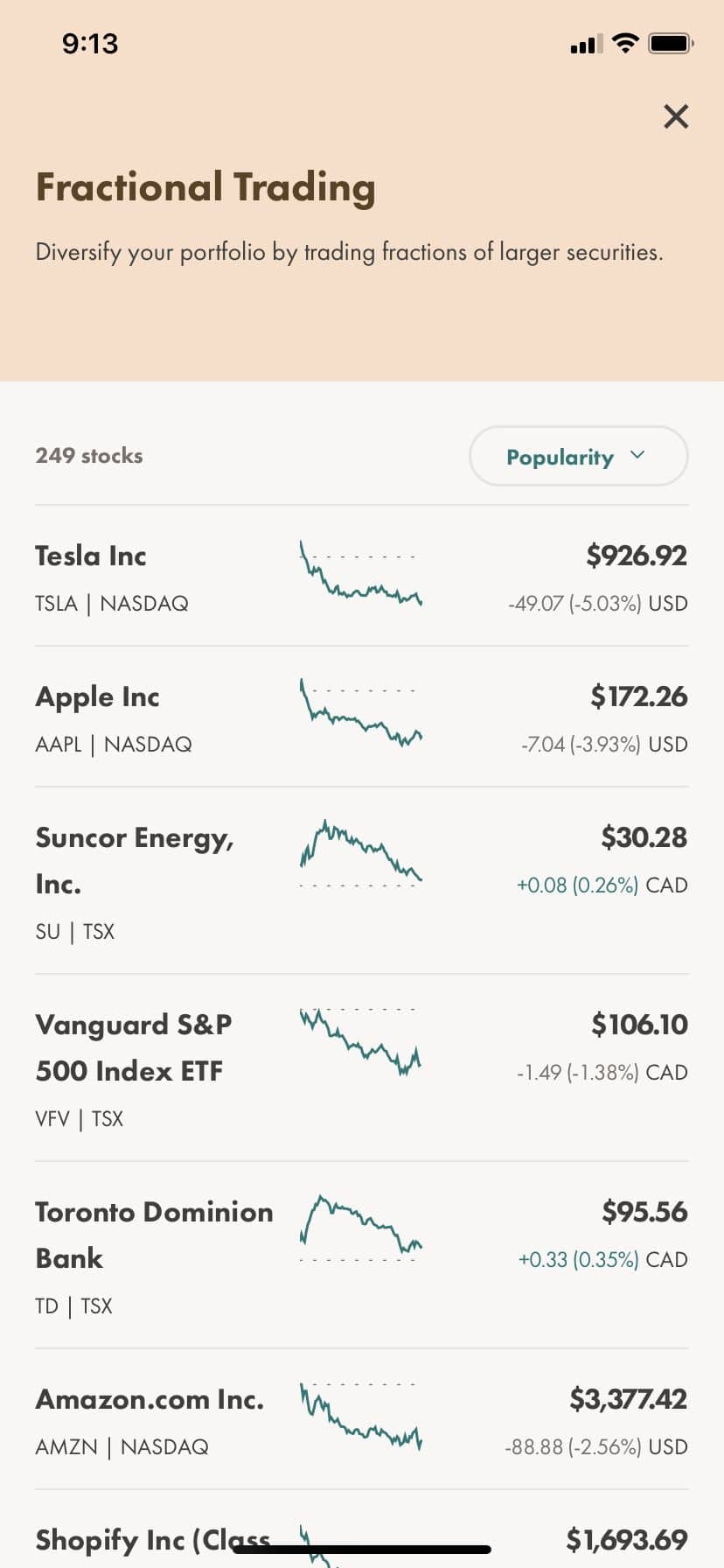Image resolution: width=724 pixels, height=1568 pixels.
Task: Open Tesla Inc stock details
Action: tap(90, 556)
